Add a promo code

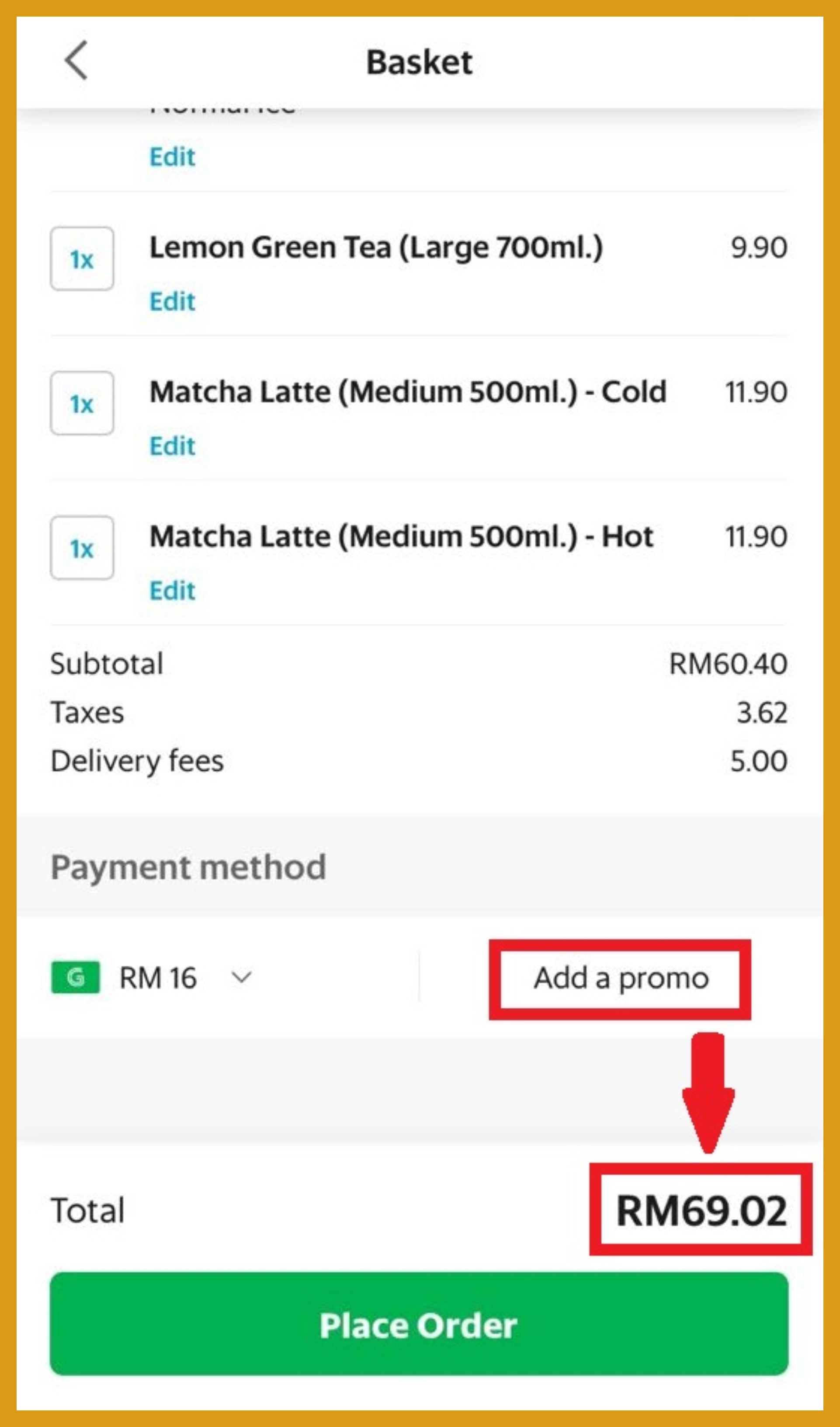tap(620, 978)
